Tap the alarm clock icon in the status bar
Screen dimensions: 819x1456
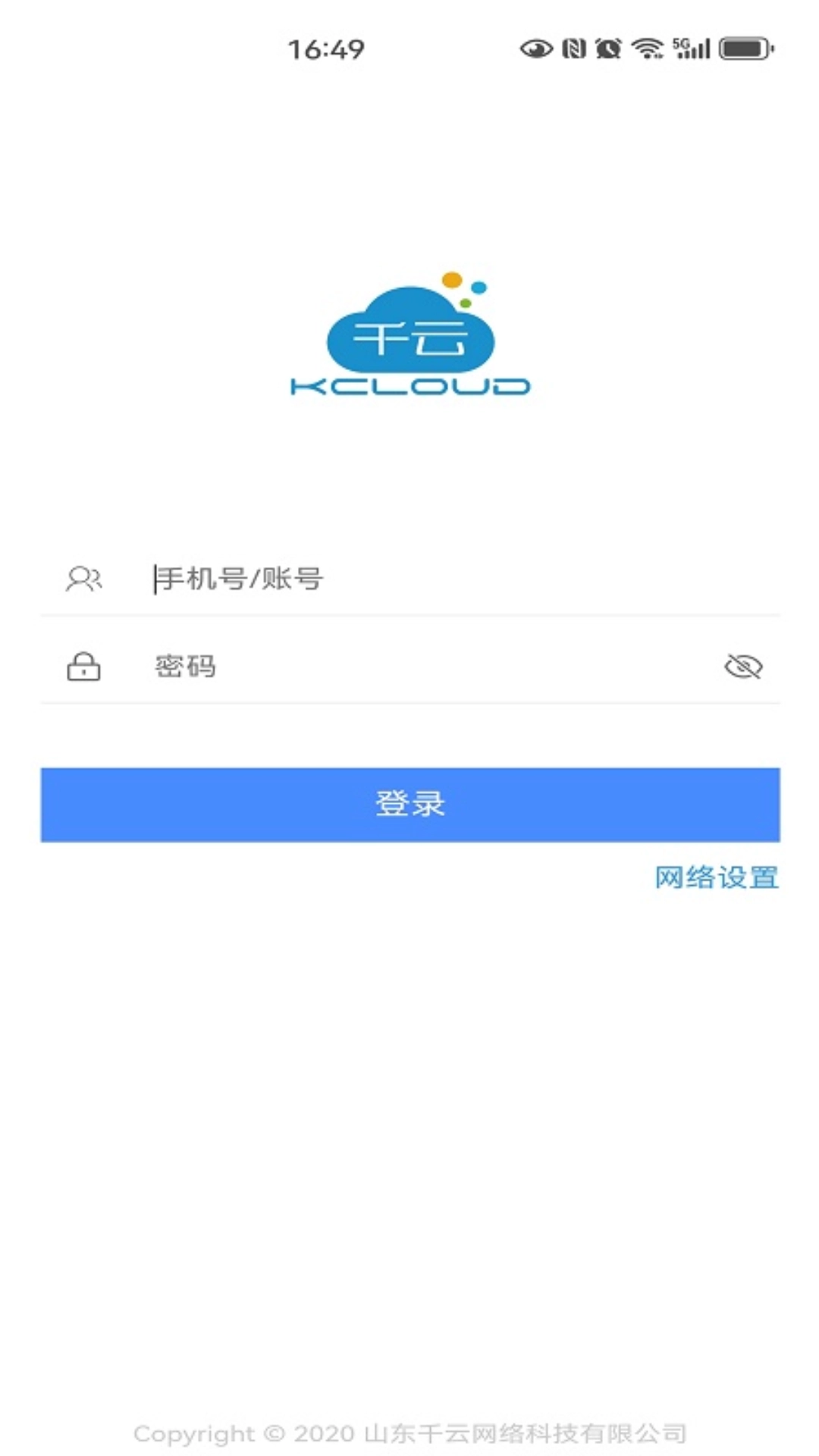tap(609, 47)
